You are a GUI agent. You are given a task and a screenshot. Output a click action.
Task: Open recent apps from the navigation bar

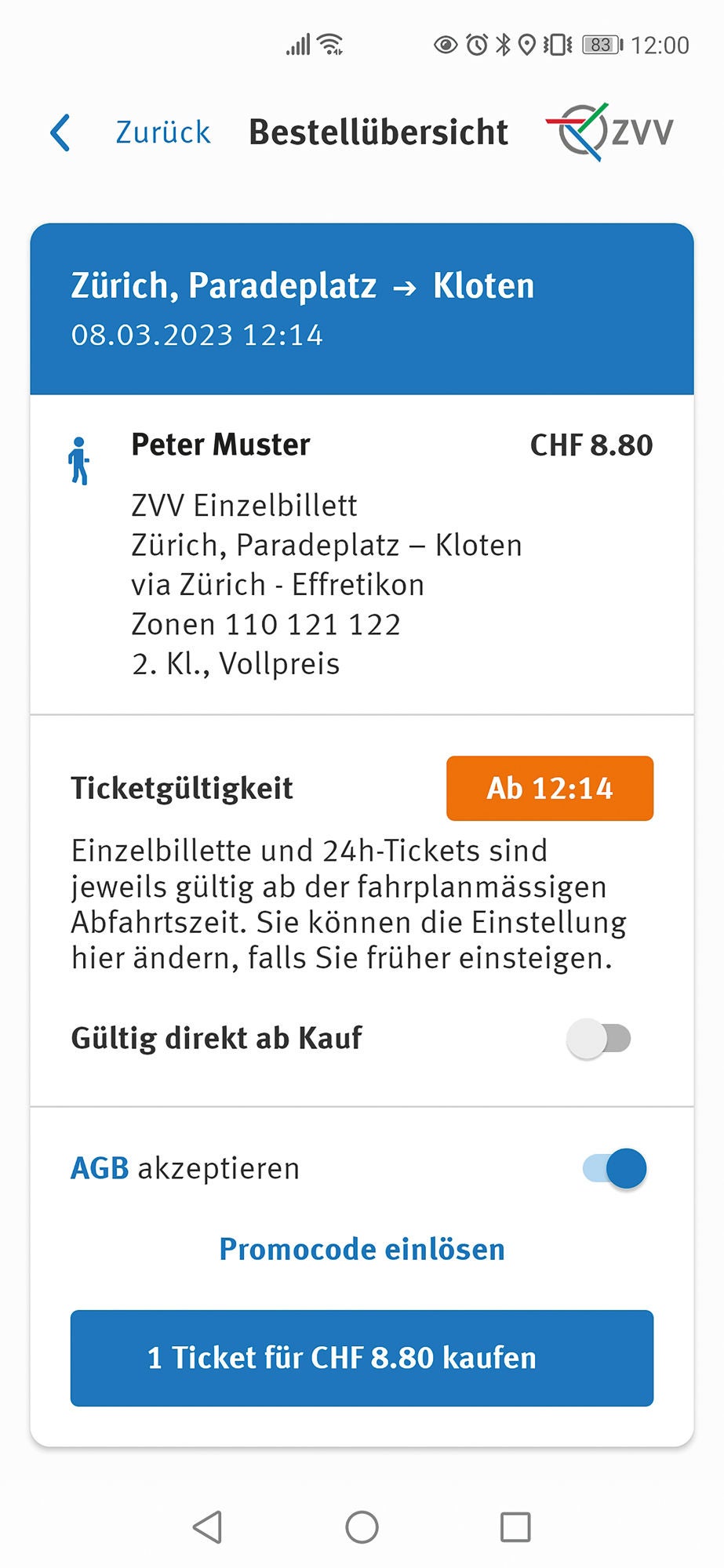click(x=515, y=1526)
